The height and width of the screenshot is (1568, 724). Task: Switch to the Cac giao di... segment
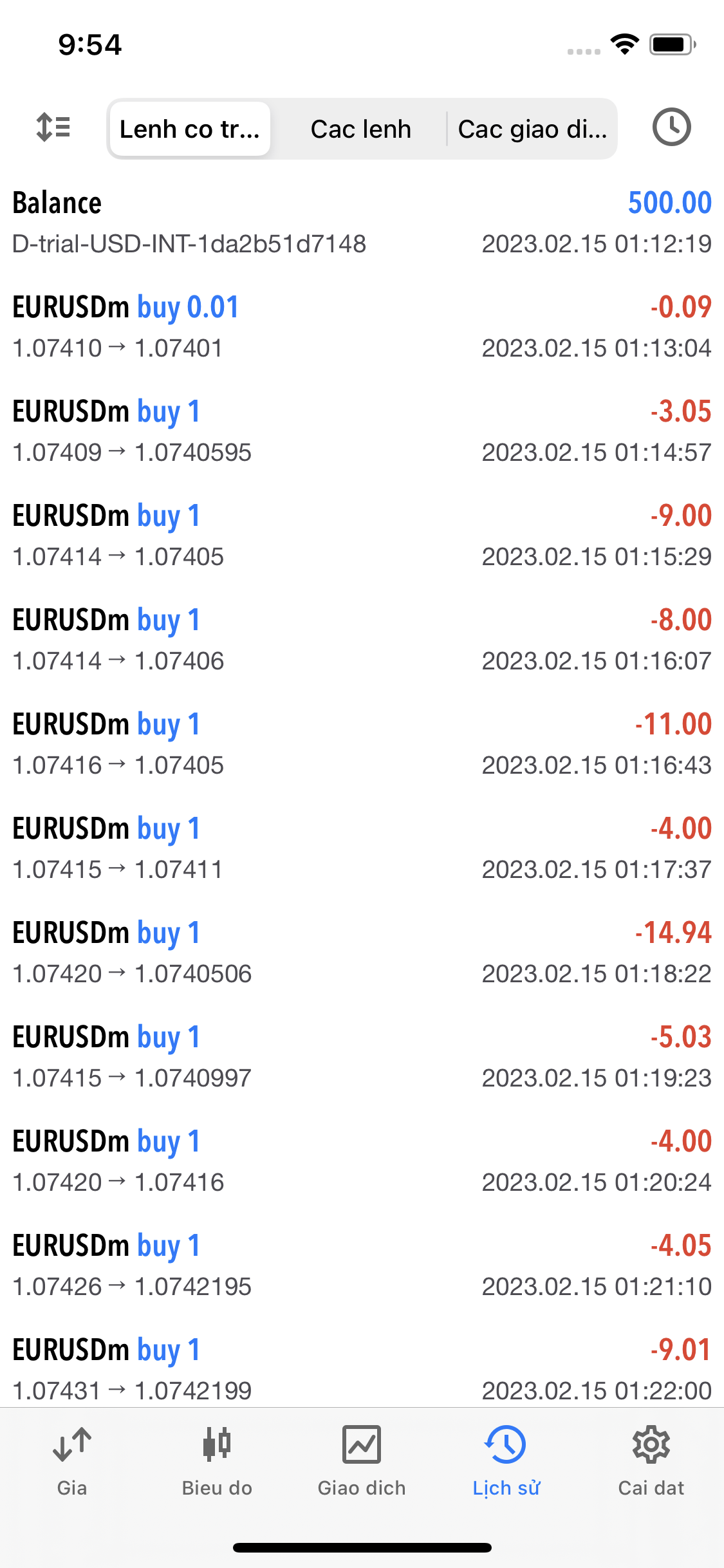(x=532, y=129)
